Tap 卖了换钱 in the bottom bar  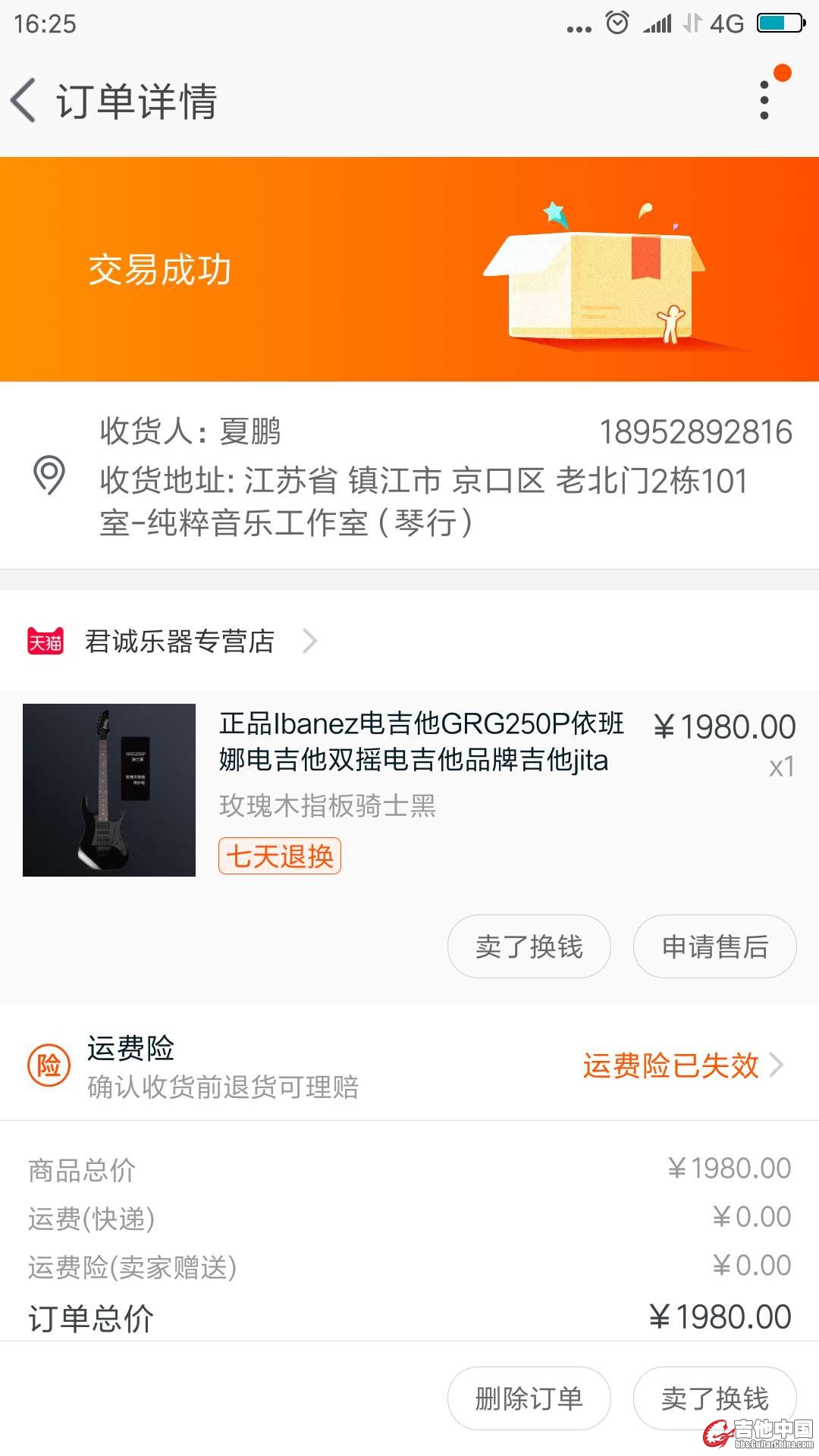pyautogui.click(x=714, y=1398)
